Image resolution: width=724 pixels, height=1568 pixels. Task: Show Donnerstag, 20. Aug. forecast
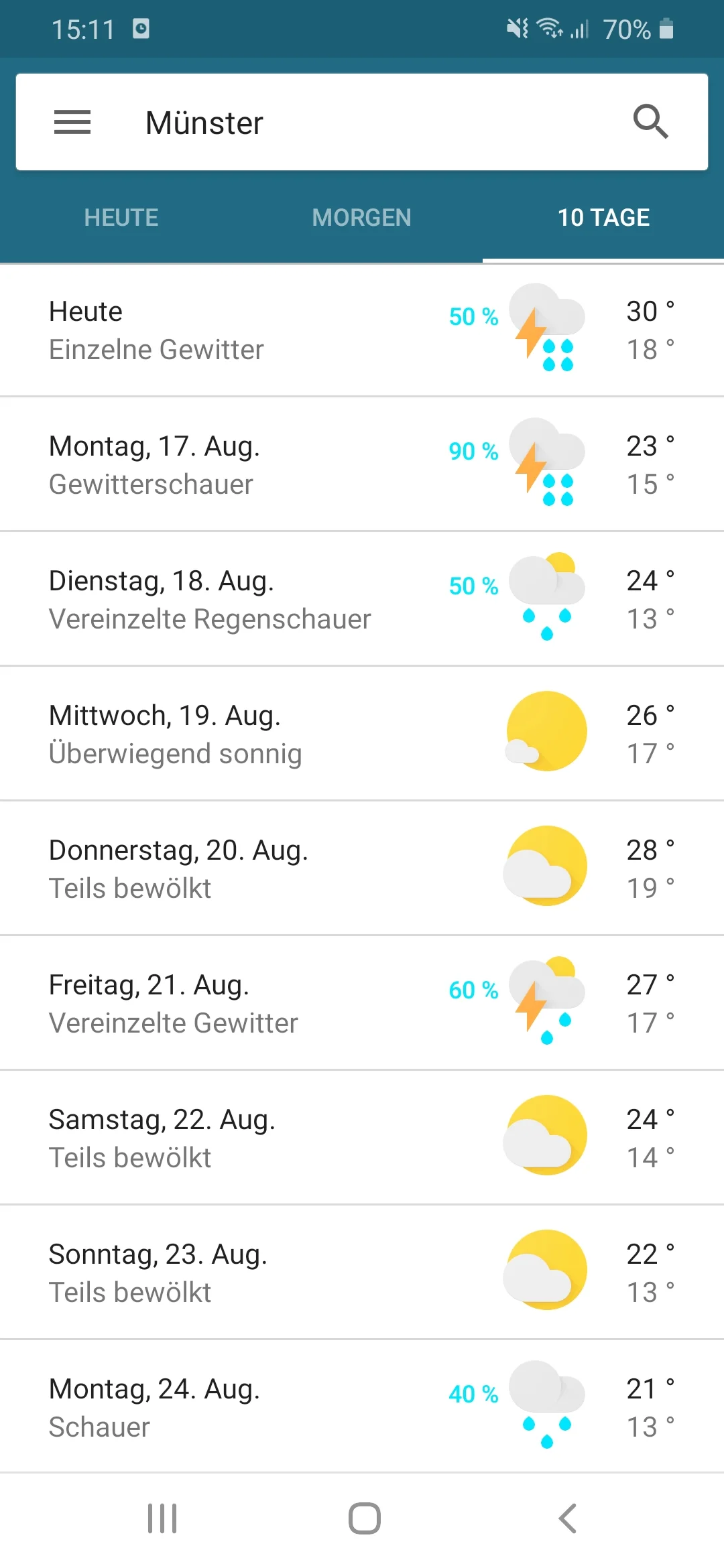[x=362, y=868]
